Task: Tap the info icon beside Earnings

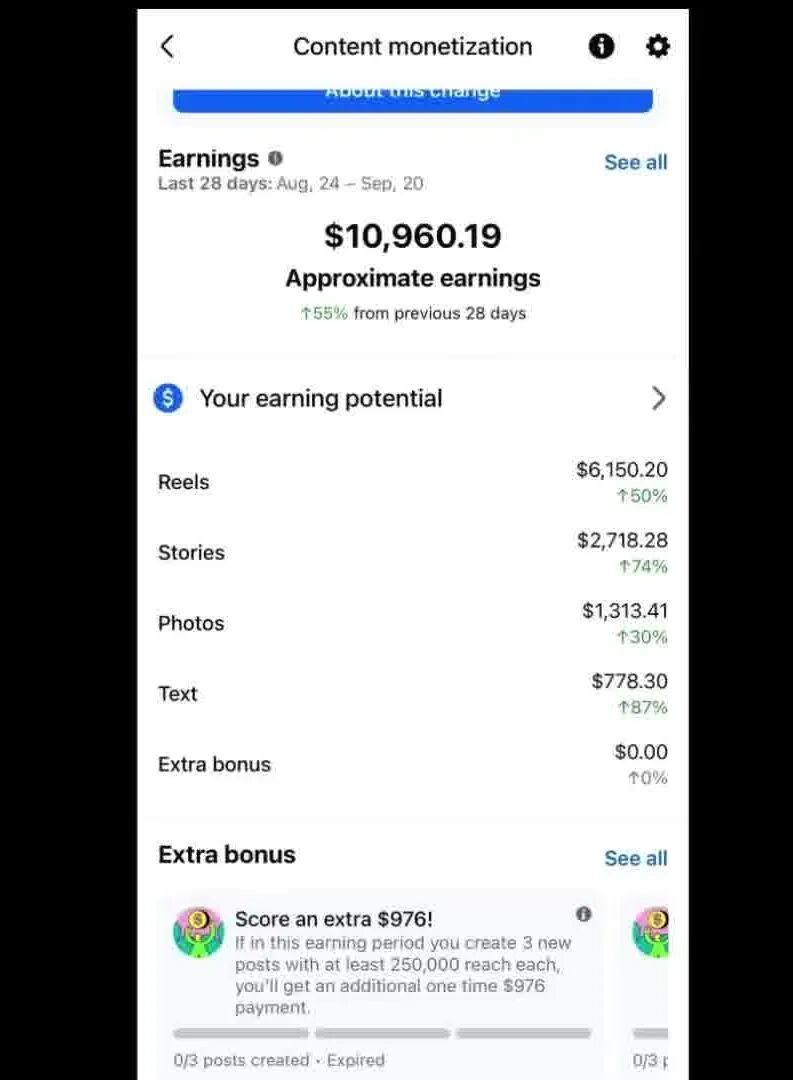Action: [x=276, y=158]
